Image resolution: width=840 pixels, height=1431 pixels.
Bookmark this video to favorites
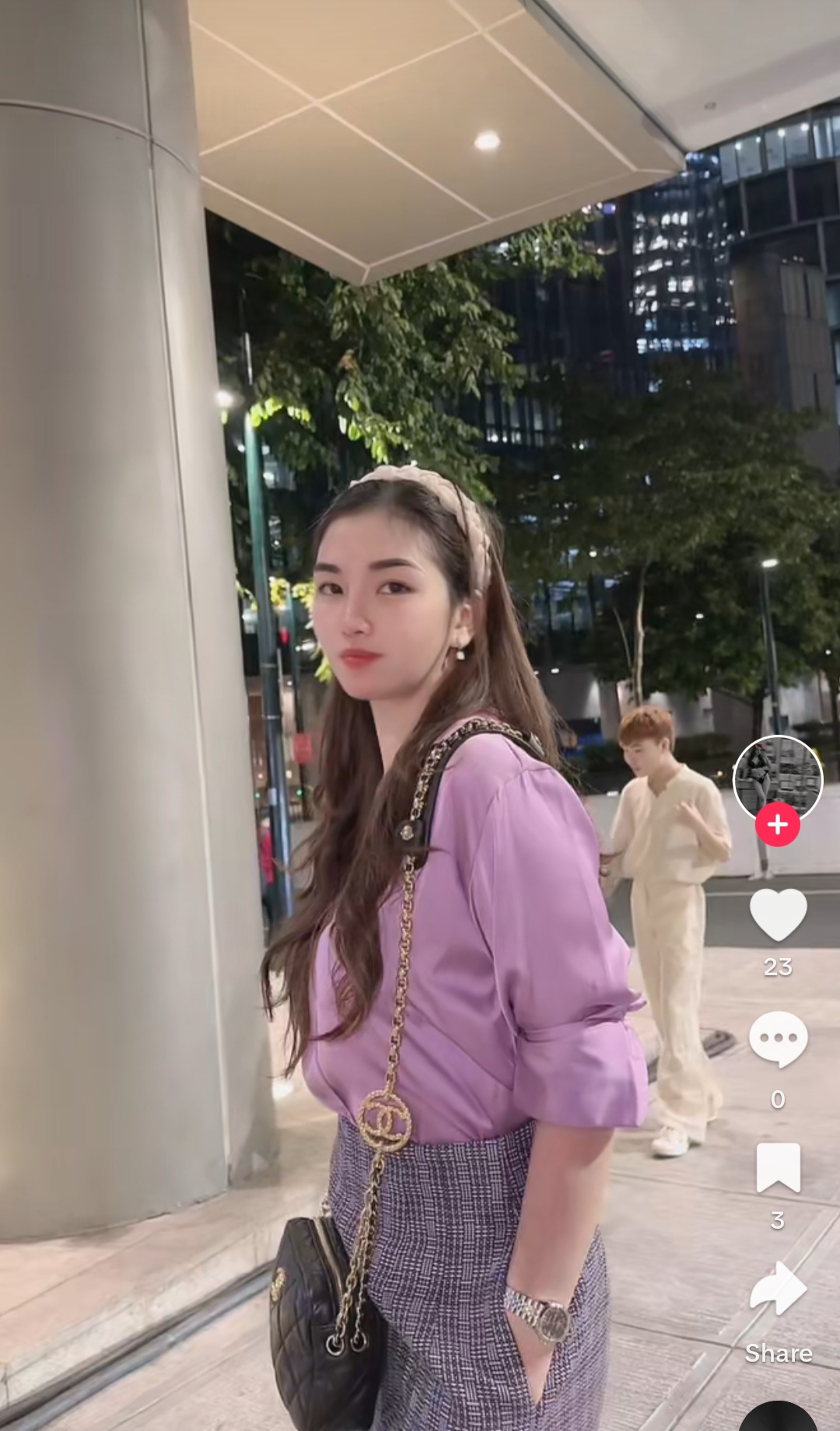tap(778, 1167)
